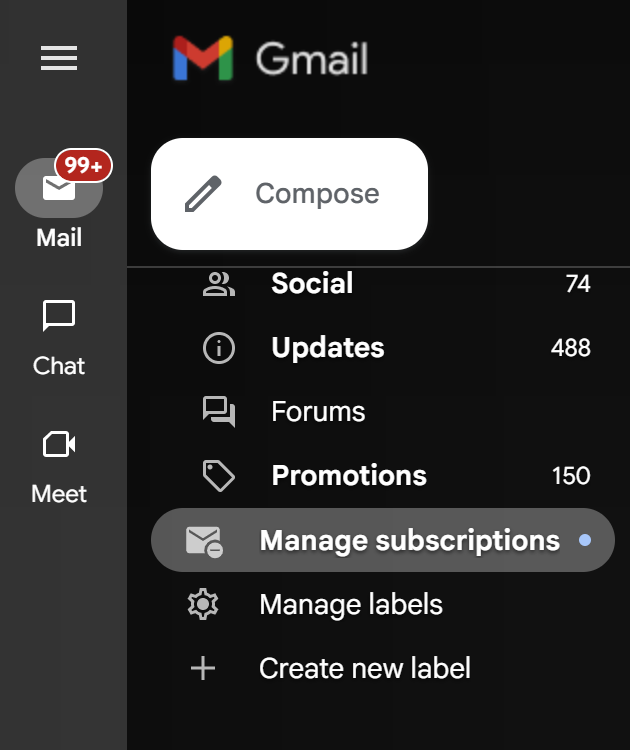Open the Promotions category
The image size is (630, 750).
coord(383,476)
